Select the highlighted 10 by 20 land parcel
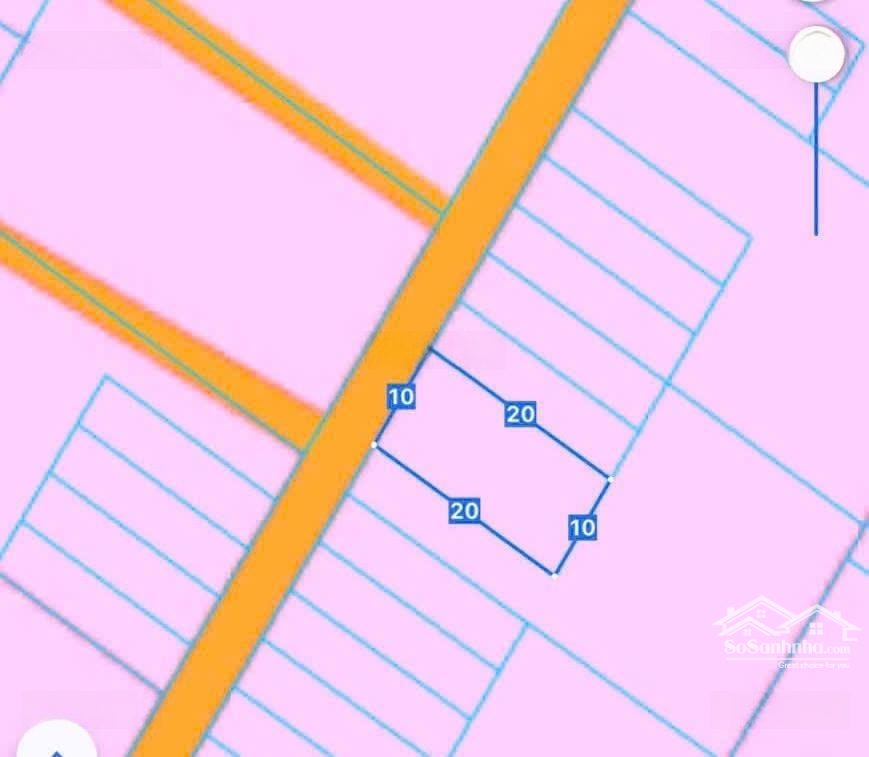This screenshot has height=757, width=869. pos(492,462)
